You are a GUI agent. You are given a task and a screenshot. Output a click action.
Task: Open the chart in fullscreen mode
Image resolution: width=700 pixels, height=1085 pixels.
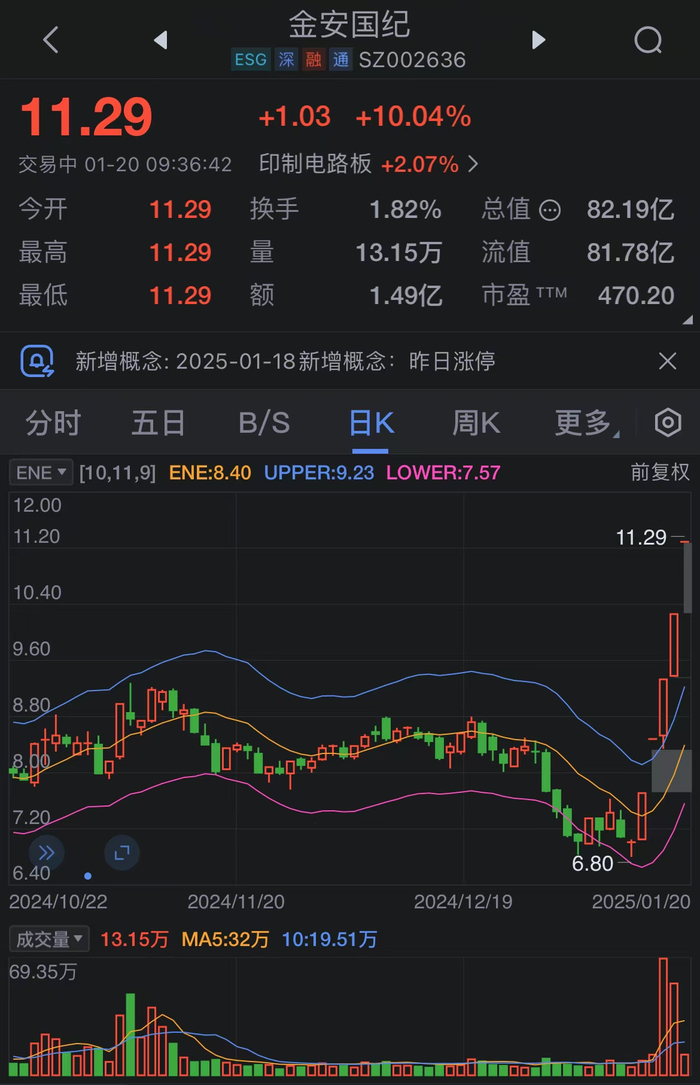(x=122, y=853)
